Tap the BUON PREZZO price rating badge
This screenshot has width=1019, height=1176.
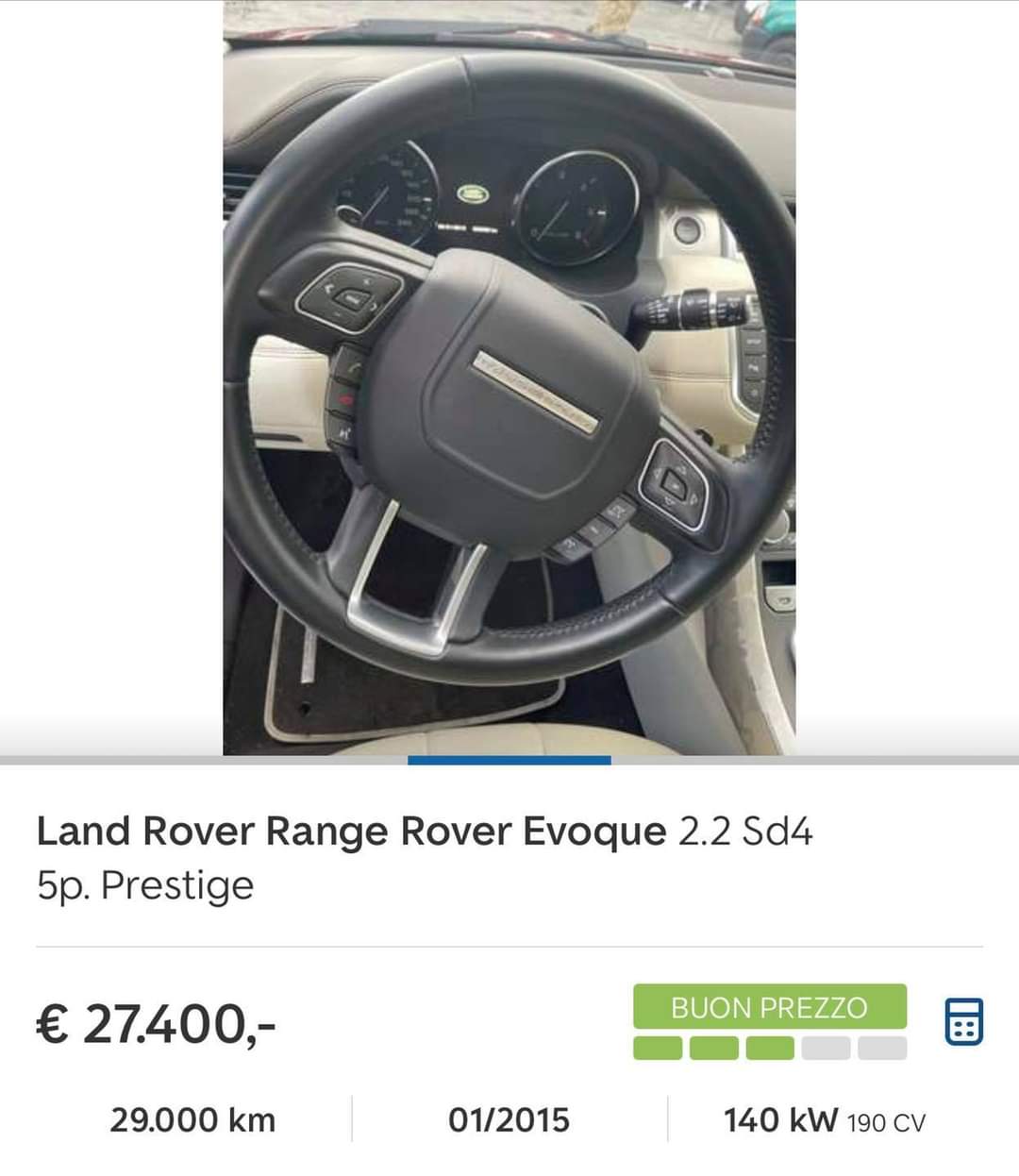pos(769,1007)
